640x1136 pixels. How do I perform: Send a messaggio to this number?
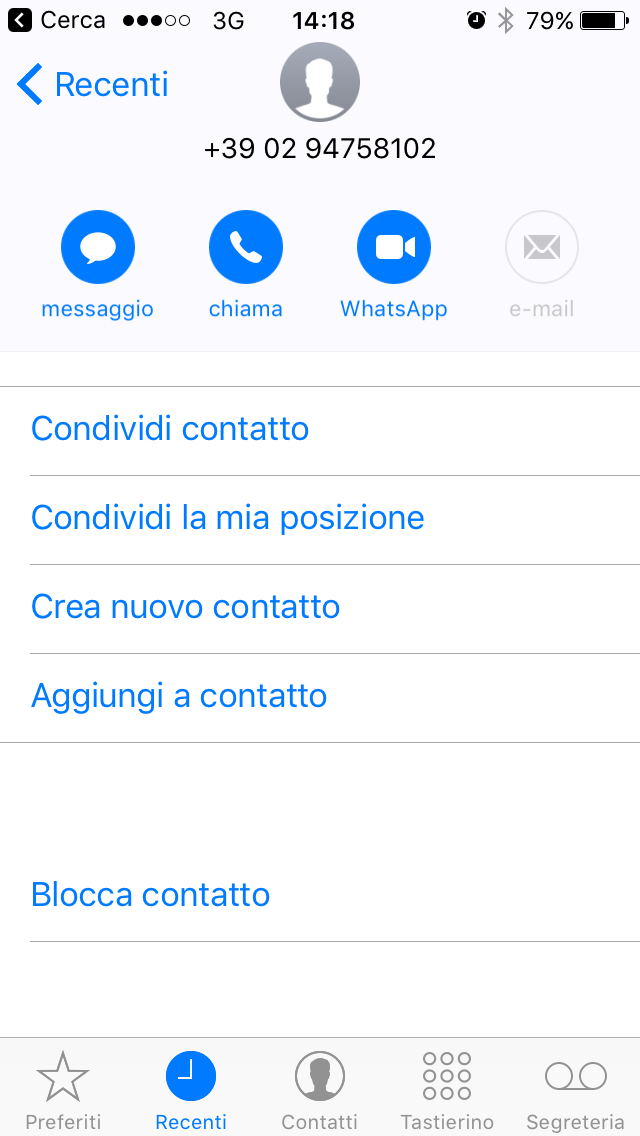[x=98, y=247]
